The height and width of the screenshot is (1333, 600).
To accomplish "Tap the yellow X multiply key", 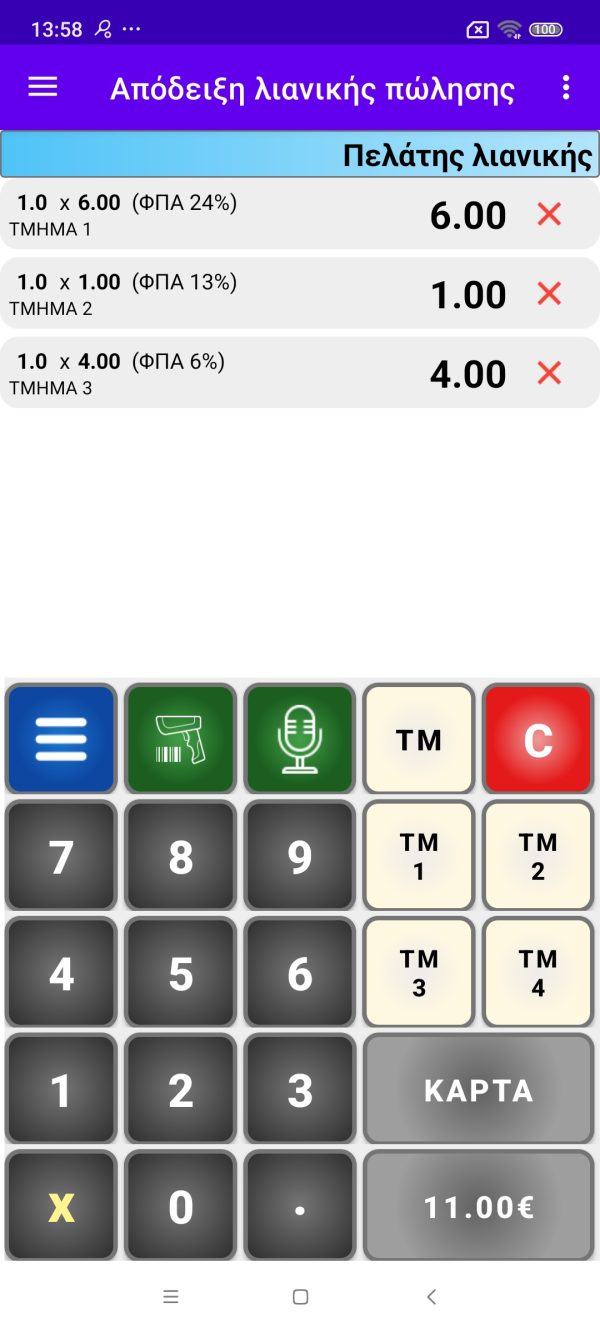I will (x=61, y=1207).
